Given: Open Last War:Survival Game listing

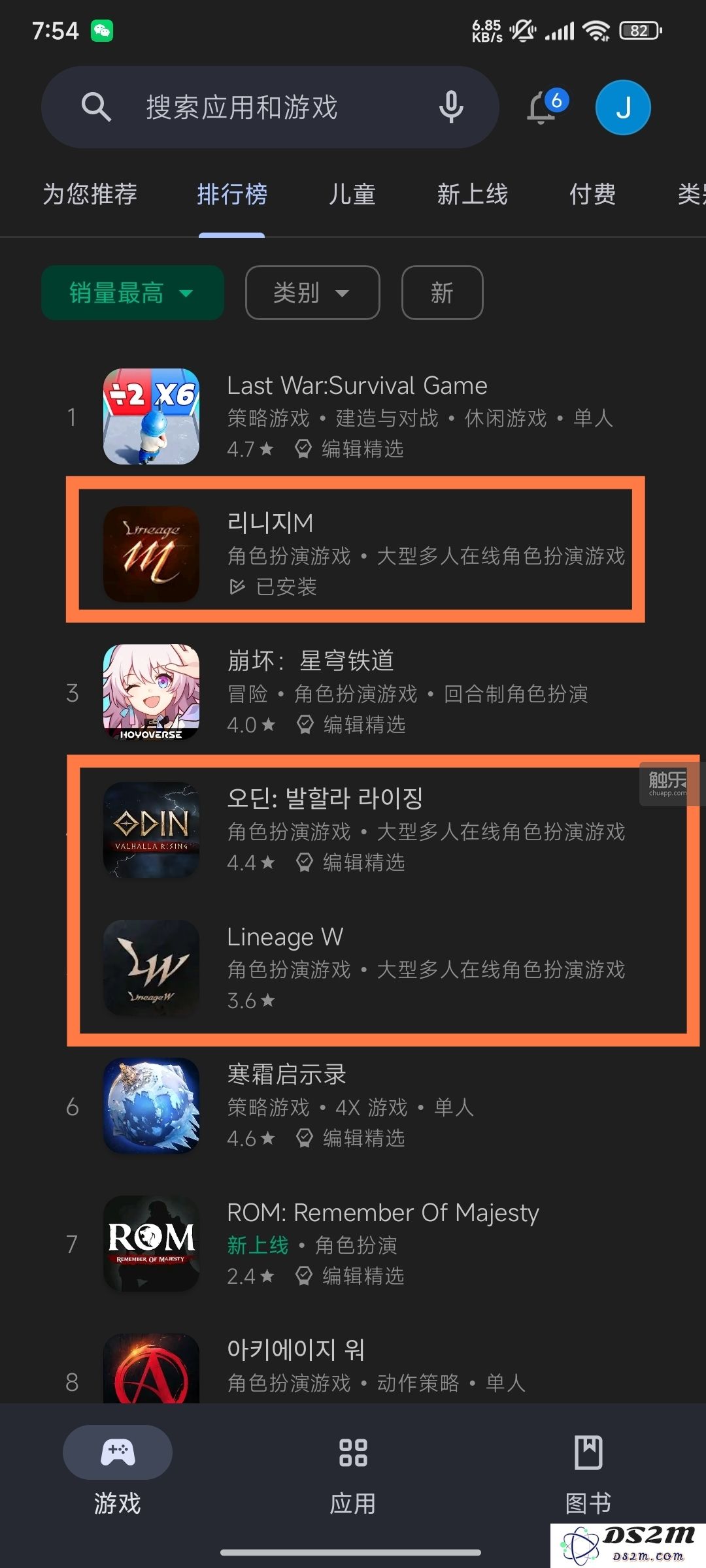Looking at the screenshot, I should pyautogui.click(x=356, y=416).
